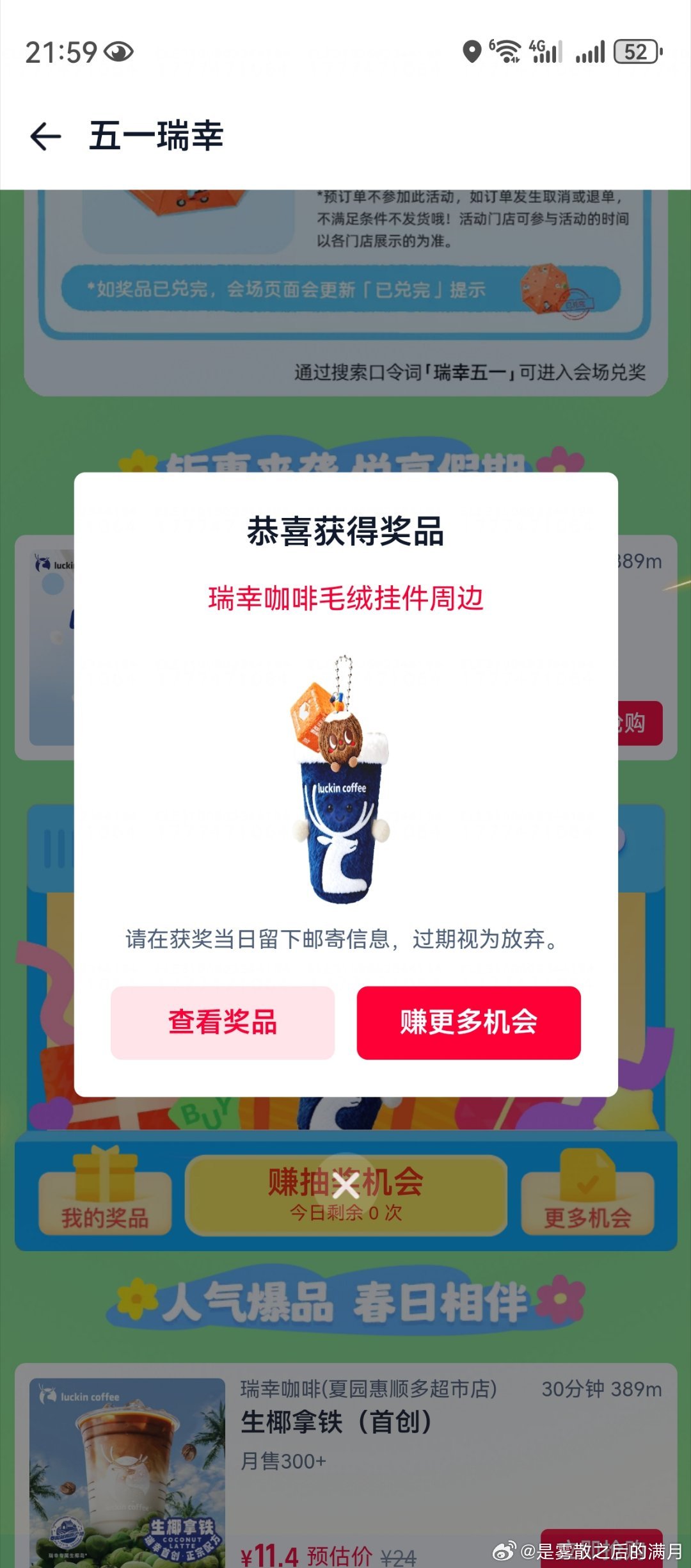Go back from 五一瑞幸 page
Screen dimensions: 691x1568
[45, 136]
